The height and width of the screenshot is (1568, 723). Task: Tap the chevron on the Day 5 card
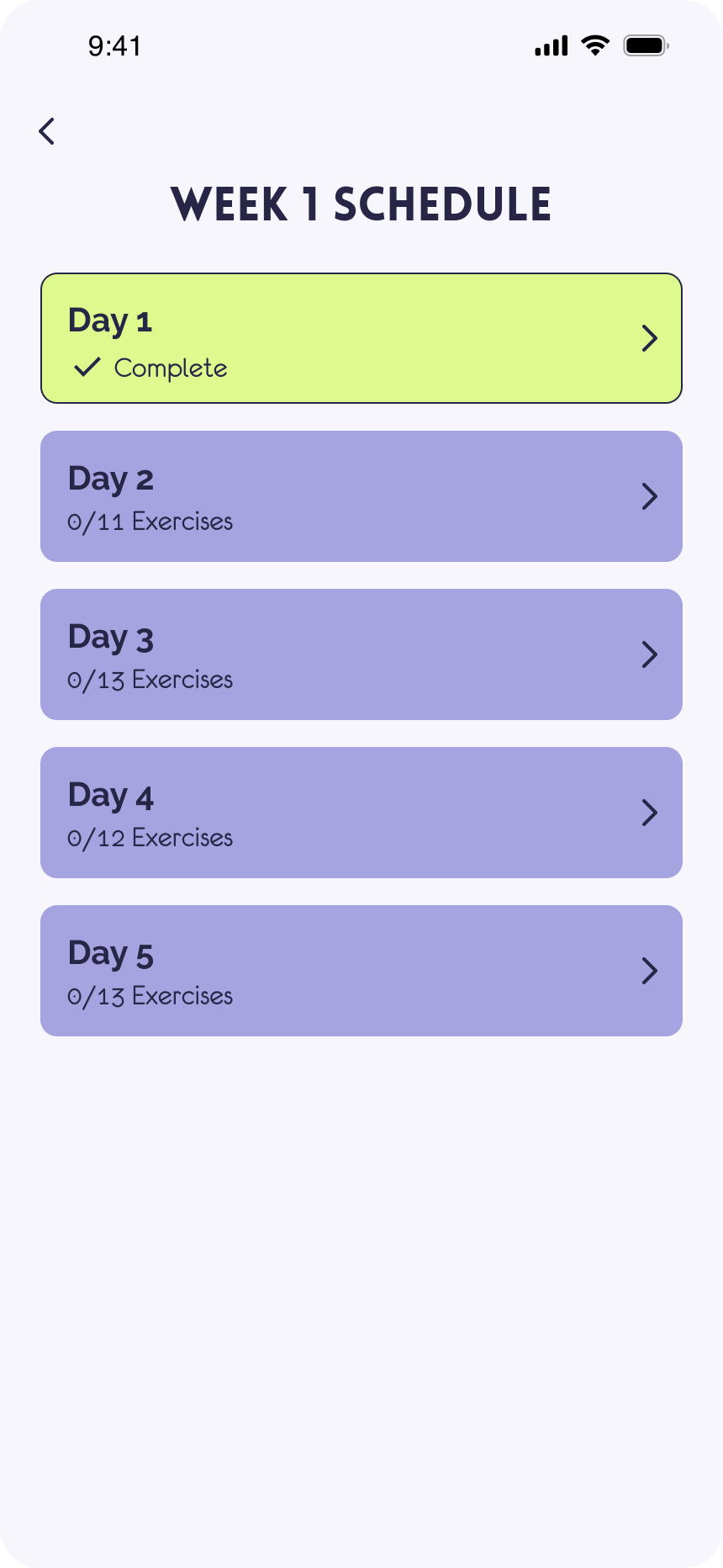point(650,971)
